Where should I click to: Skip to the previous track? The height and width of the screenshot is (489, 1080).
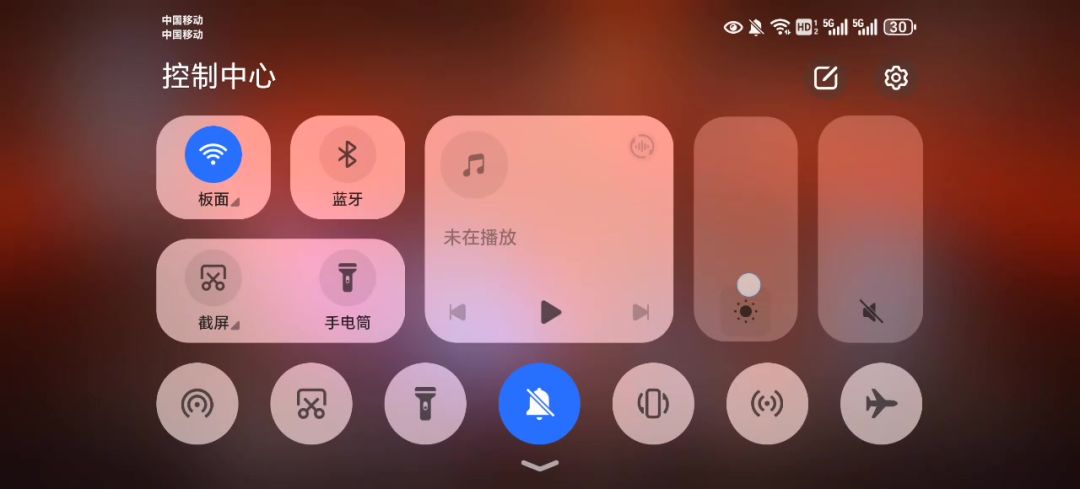[458, 312]
